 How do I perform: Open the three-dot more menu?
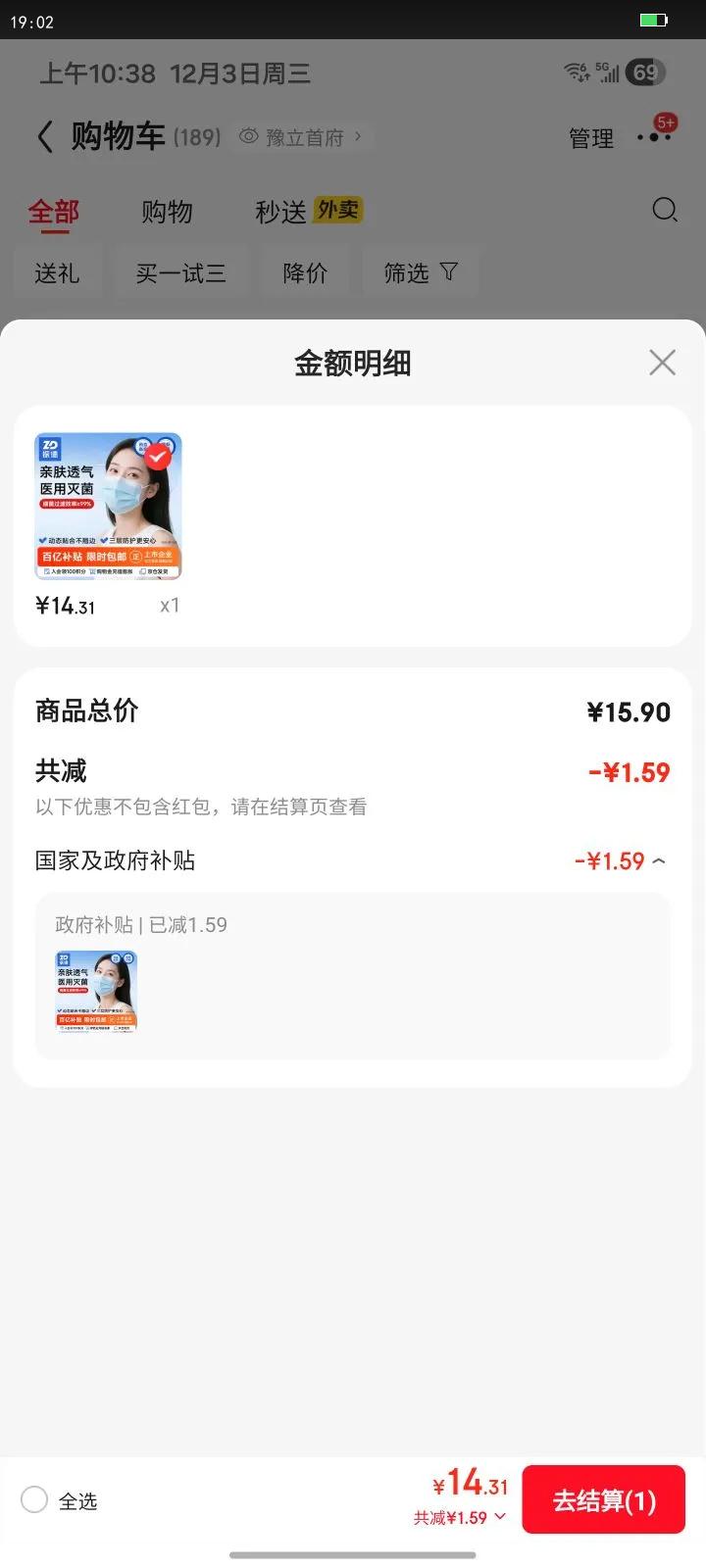click(x=653, y=136)
